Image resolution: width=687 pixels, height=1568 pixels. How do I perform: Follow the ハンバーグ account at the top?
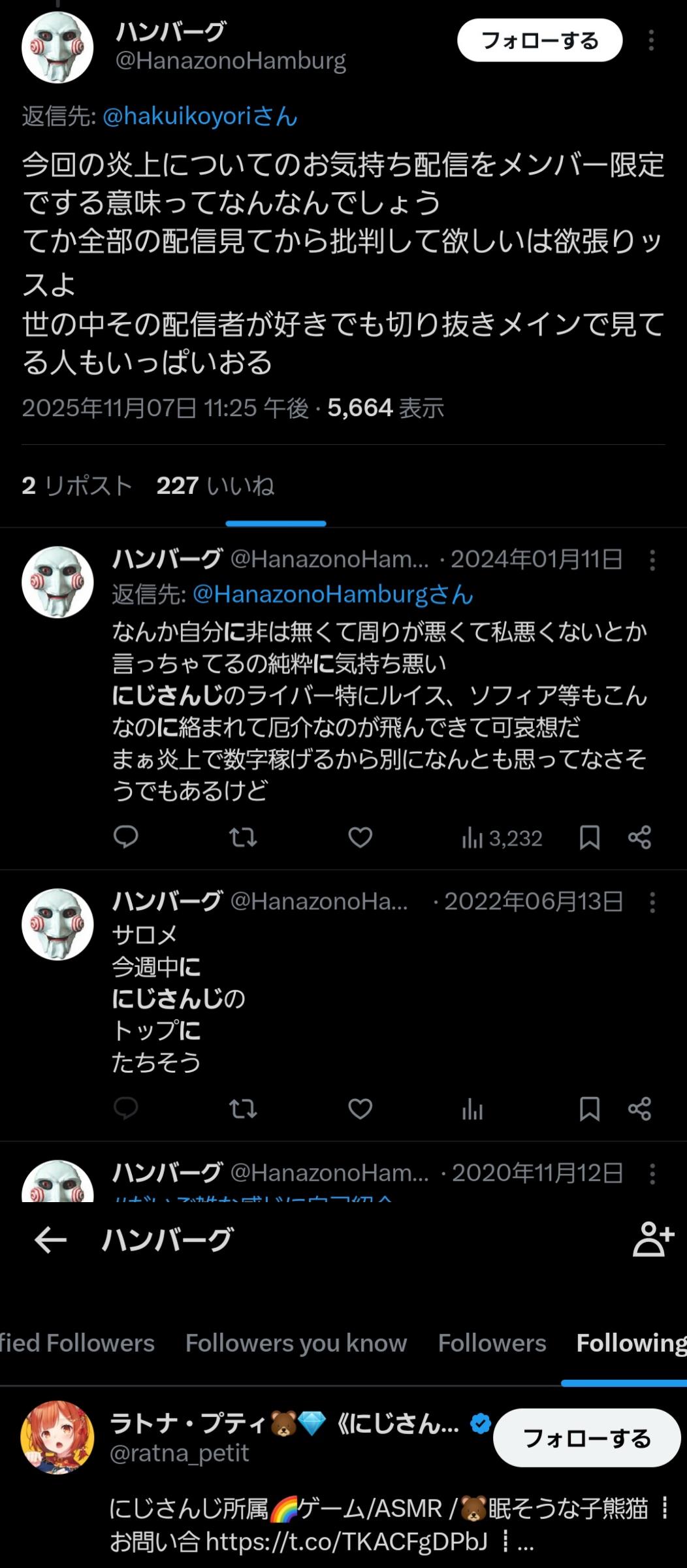point(539,41)
